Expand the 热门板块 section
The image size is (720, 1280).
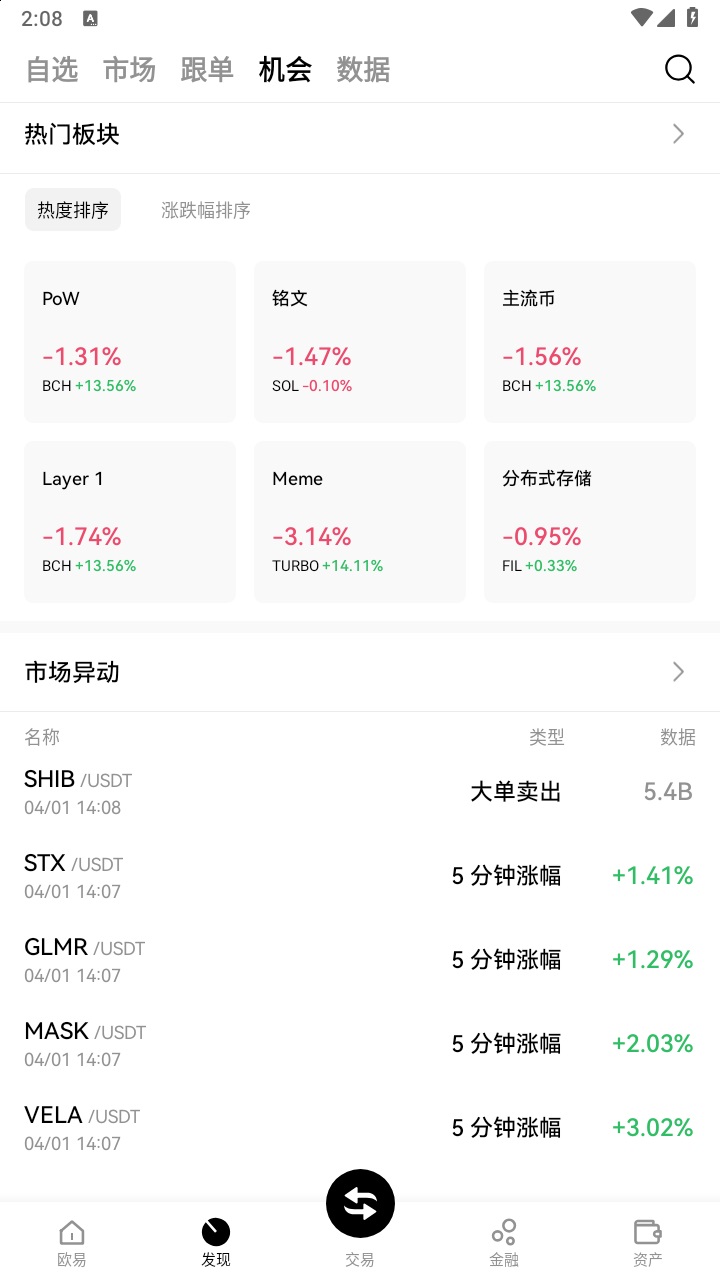[677, 134]
